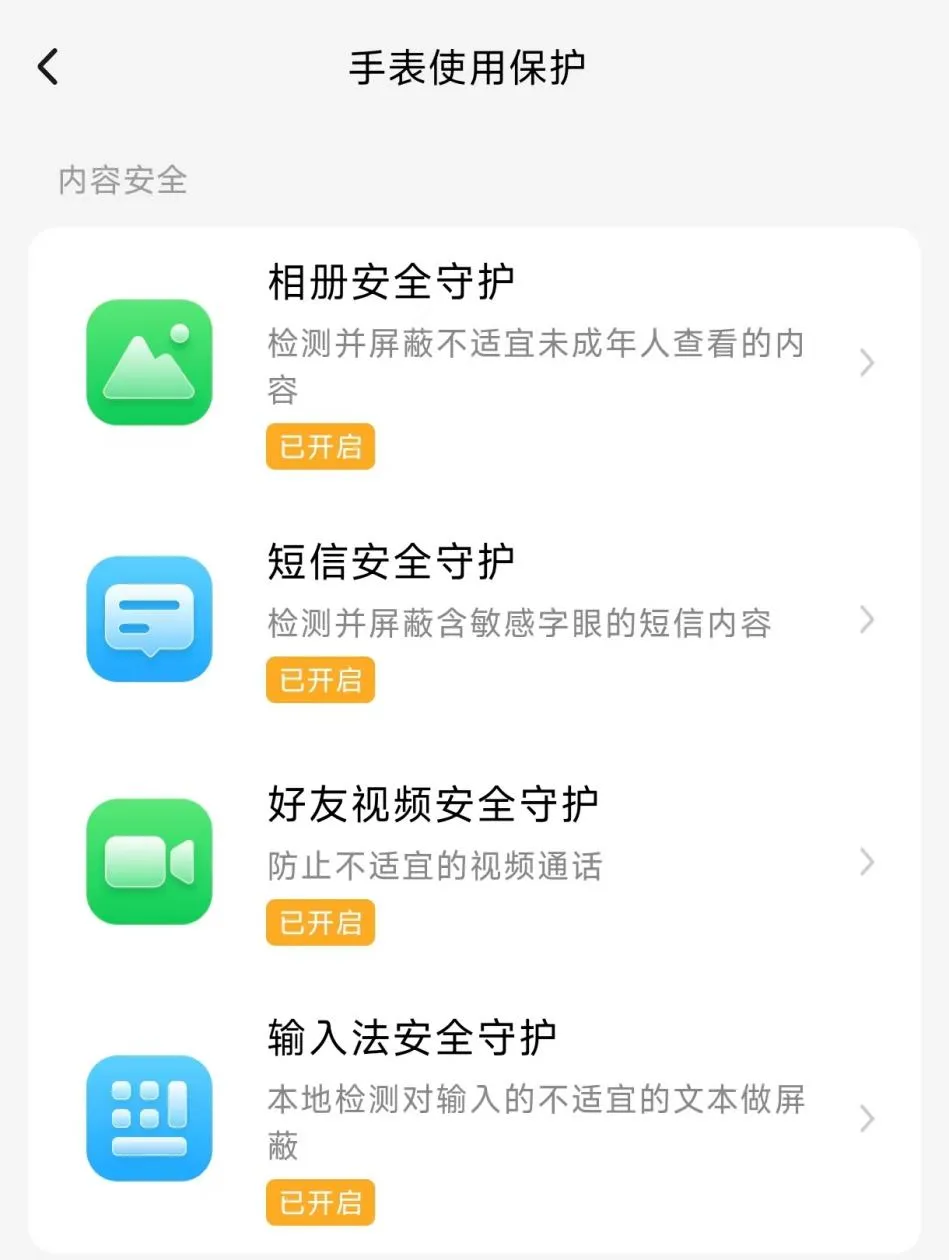The width and height of the screenshot is (949, 1260).
Task: Select the 内容安全 section header
Action: (x=120, y=181)
